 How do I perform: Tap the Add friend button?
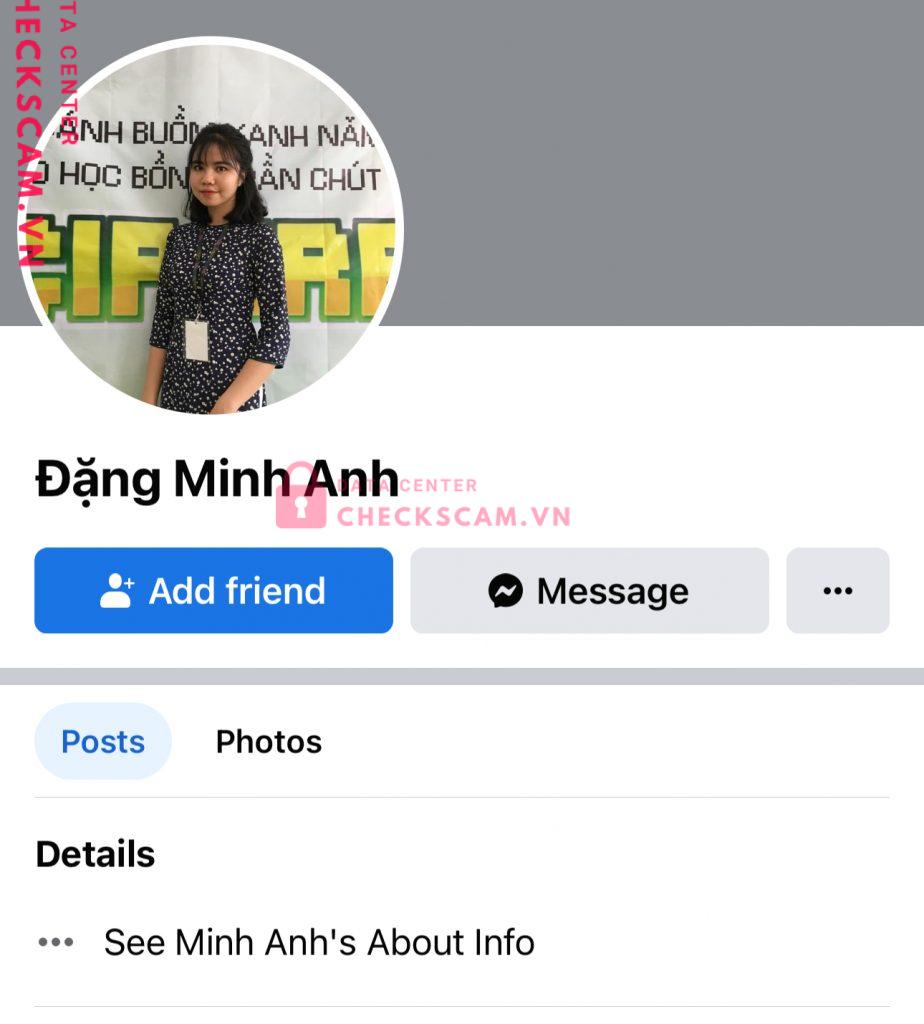[x=213, y=590]
